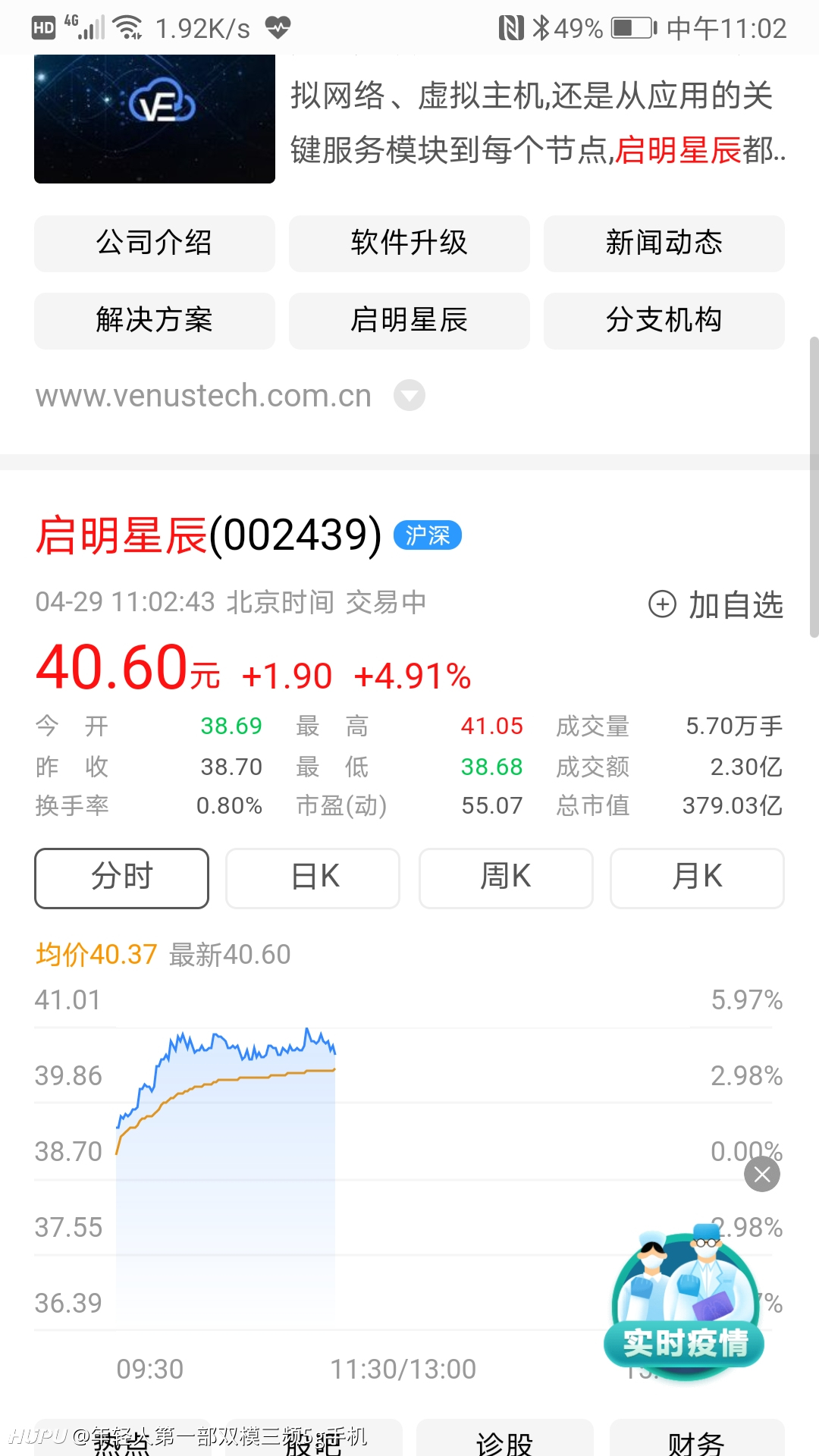819x1456 pixels.
Task: Switch to the 日K chart
Action: (x=313, y=877)
